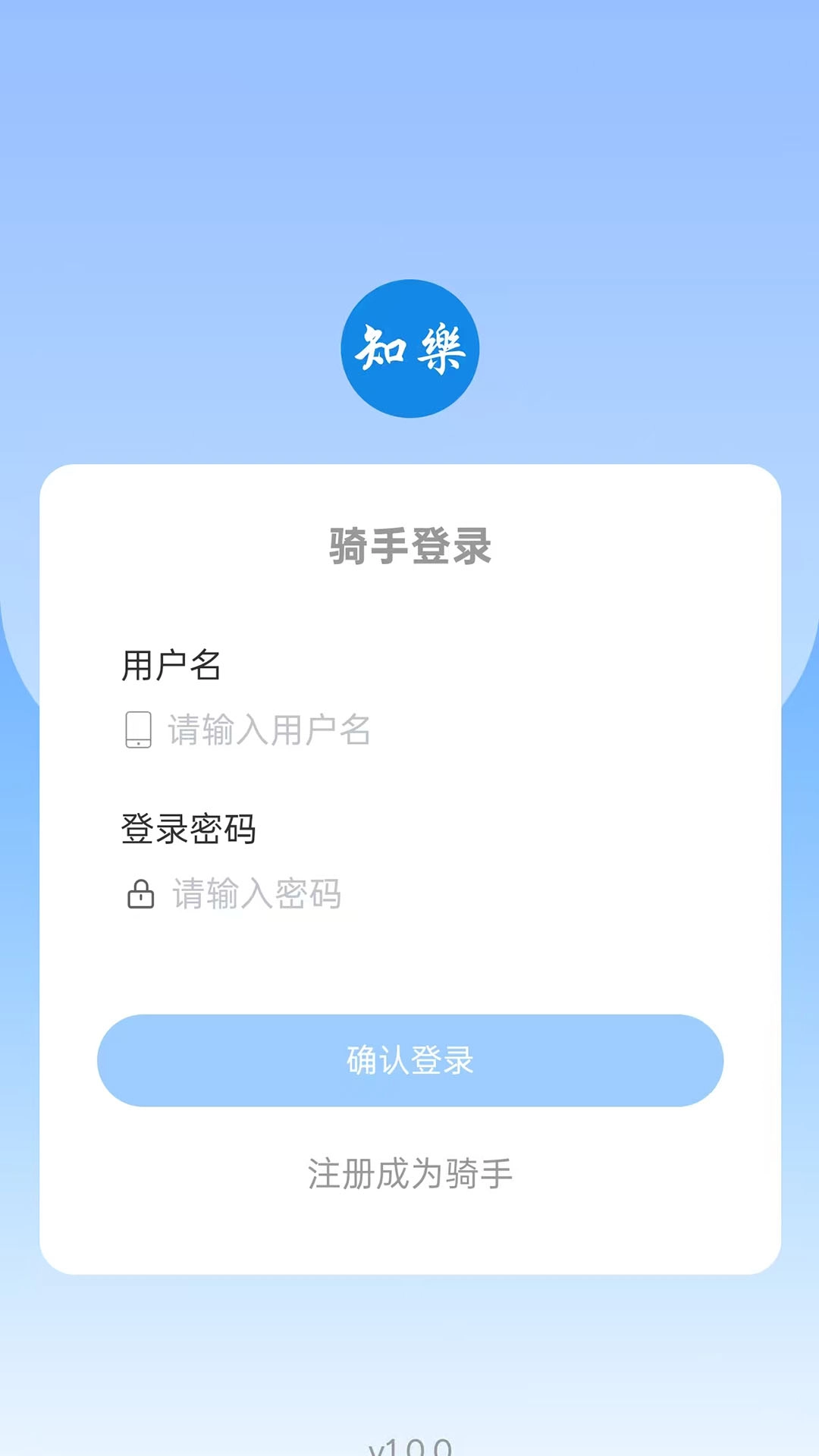Click the 登录密码 field label
The height and width of the screenshot is (1456, 819).
[190, 830]
